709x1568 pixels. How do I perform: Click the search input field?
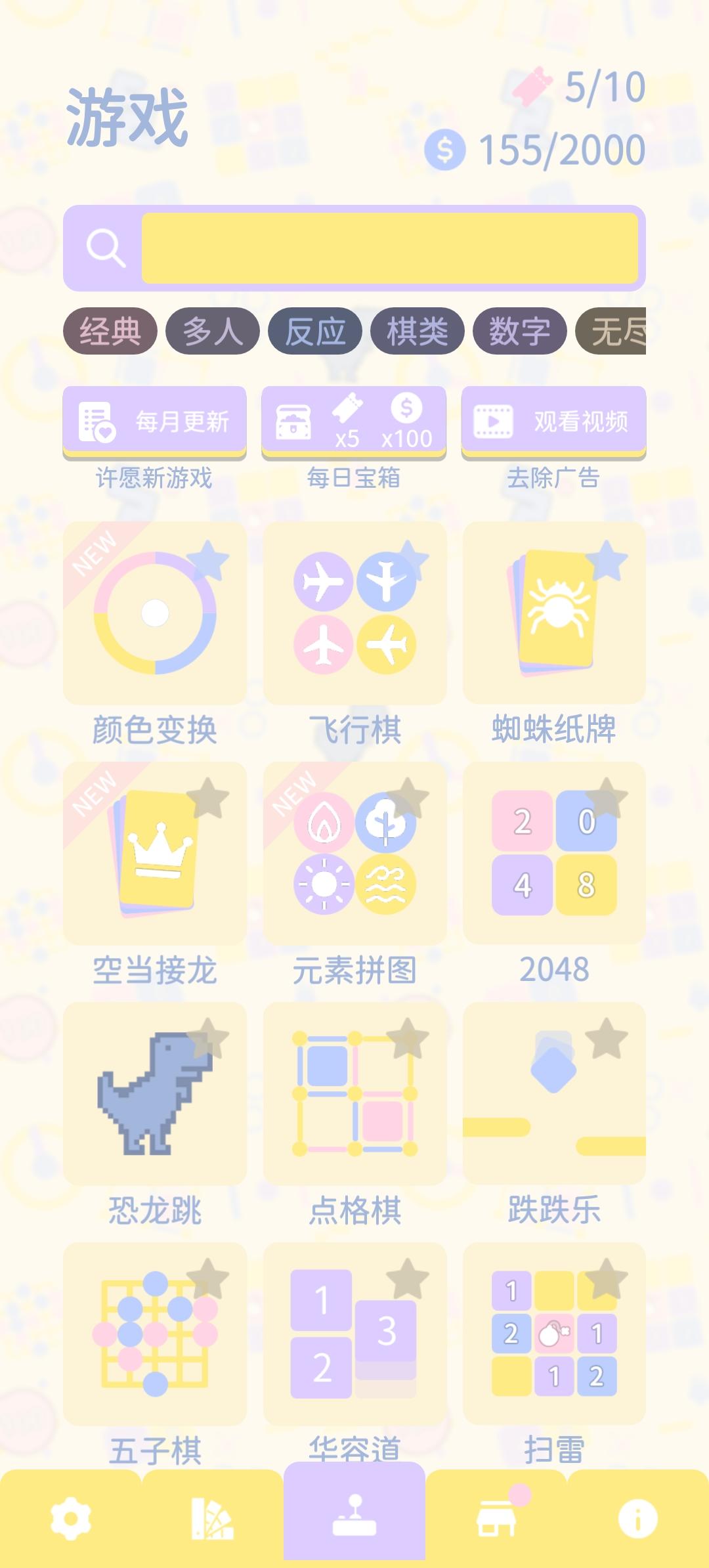[392, 248]
